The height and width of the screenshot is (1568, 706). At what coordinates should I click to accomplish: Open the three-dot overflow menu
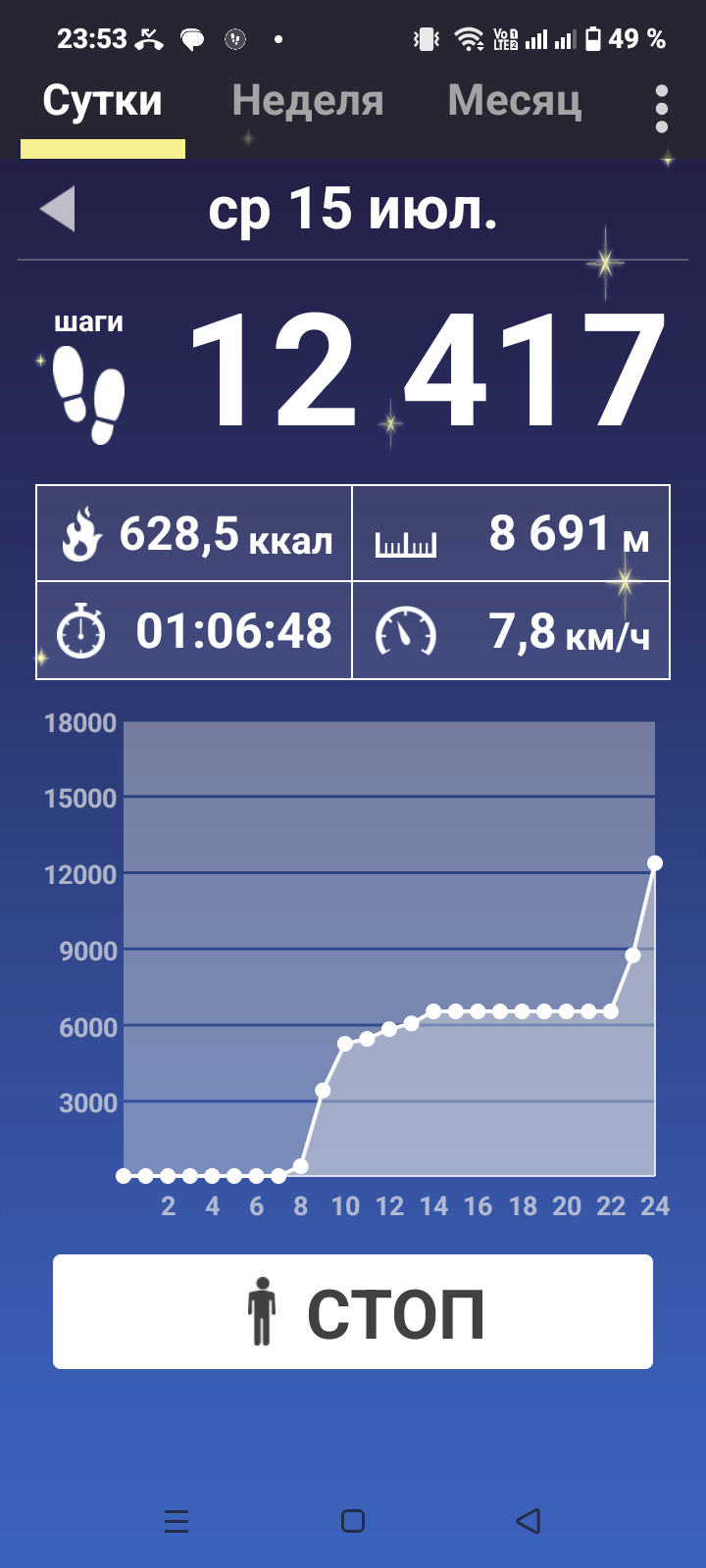[x=662, y=108]
